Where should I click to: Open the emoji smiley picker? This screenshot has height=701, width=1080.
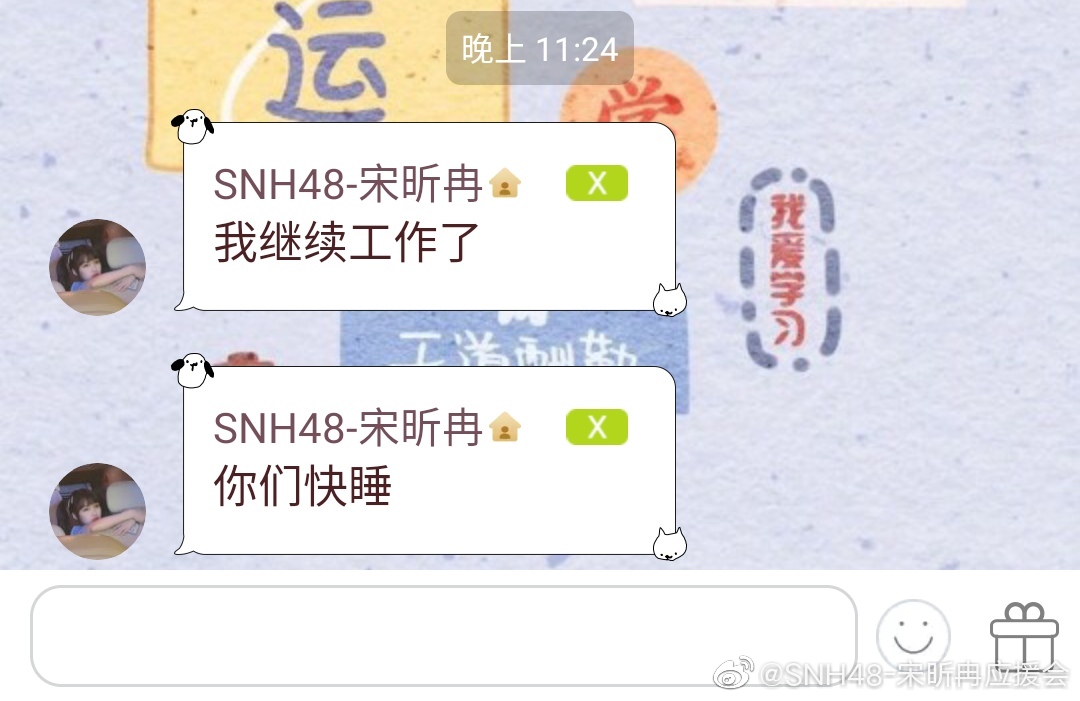pos(912,634)
